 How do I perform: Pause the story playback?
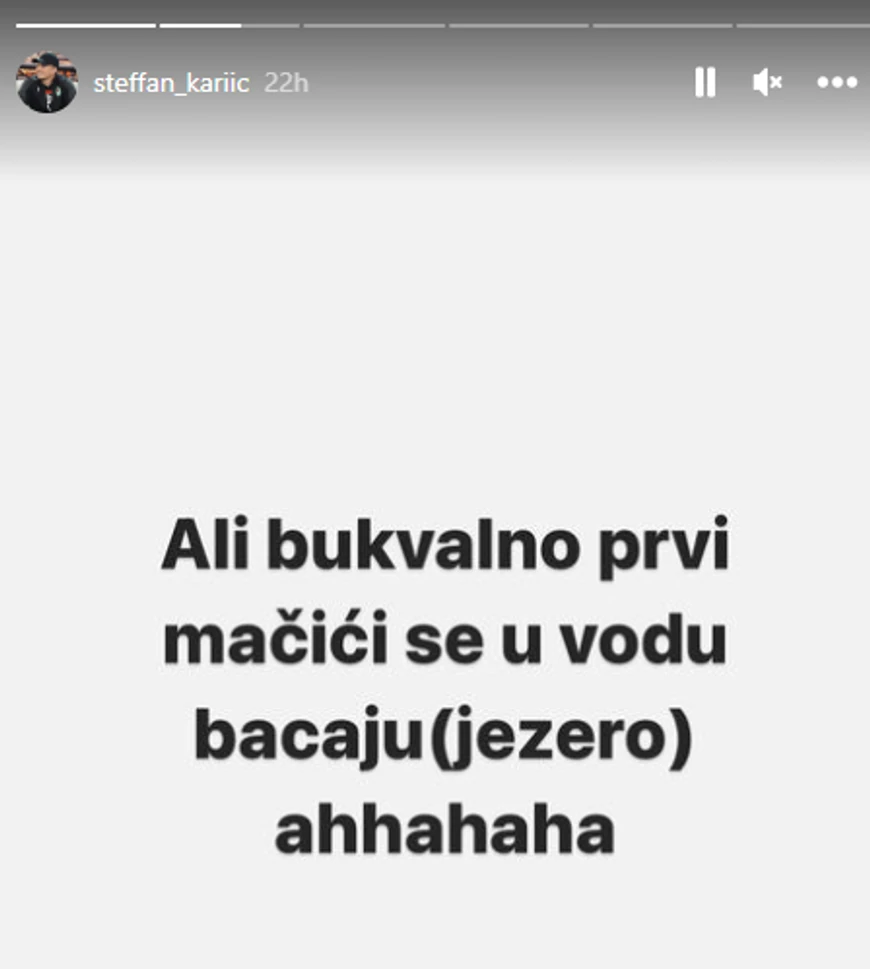pos(705,83)
